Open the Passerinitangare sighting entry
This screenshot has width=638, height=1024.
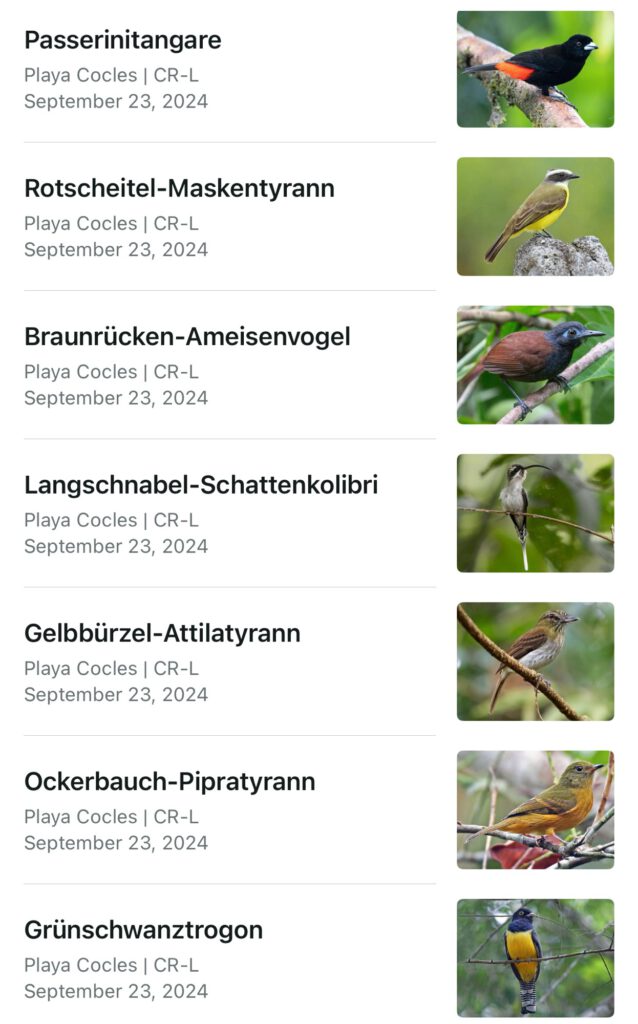123,41
